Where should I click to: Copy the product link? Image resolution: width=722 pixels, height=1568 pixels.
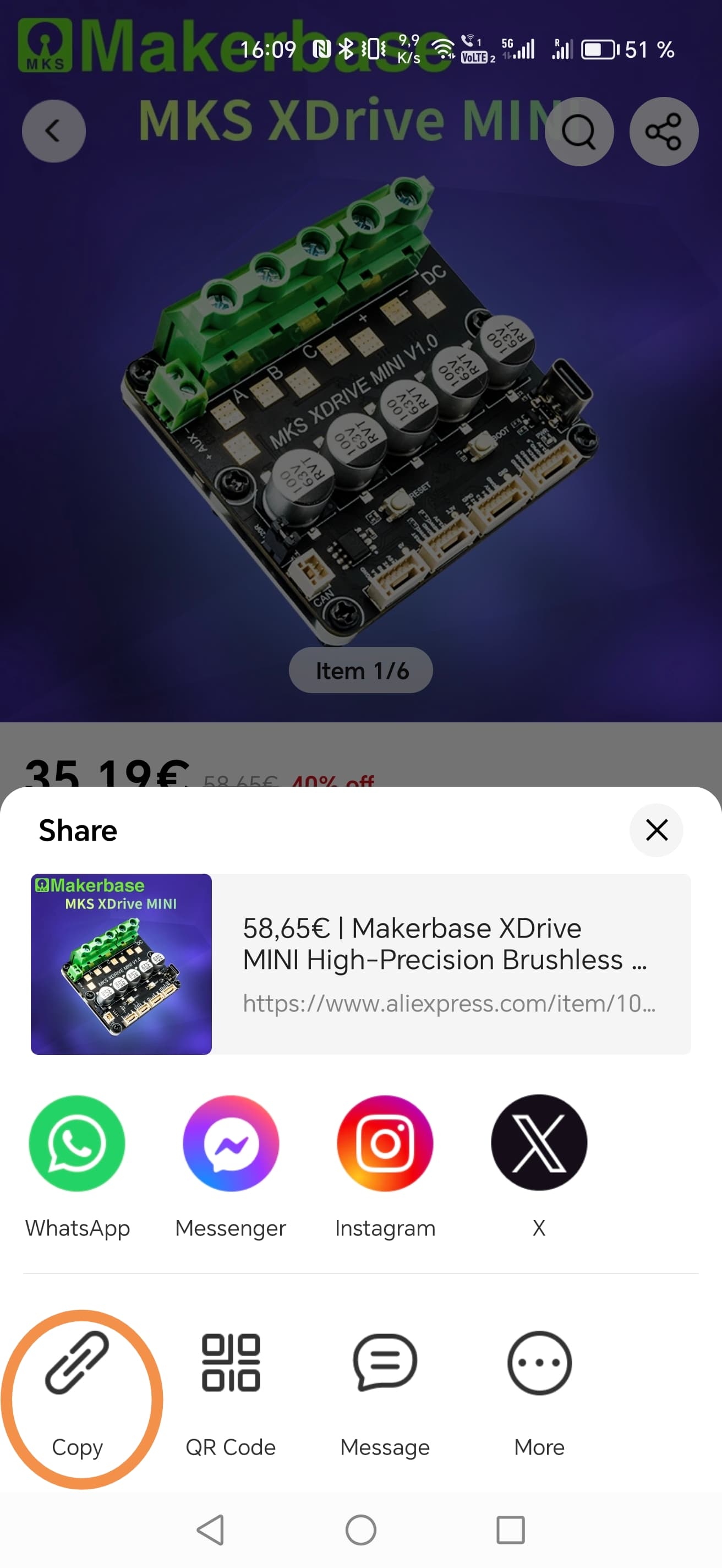[x=77, y=1395]
